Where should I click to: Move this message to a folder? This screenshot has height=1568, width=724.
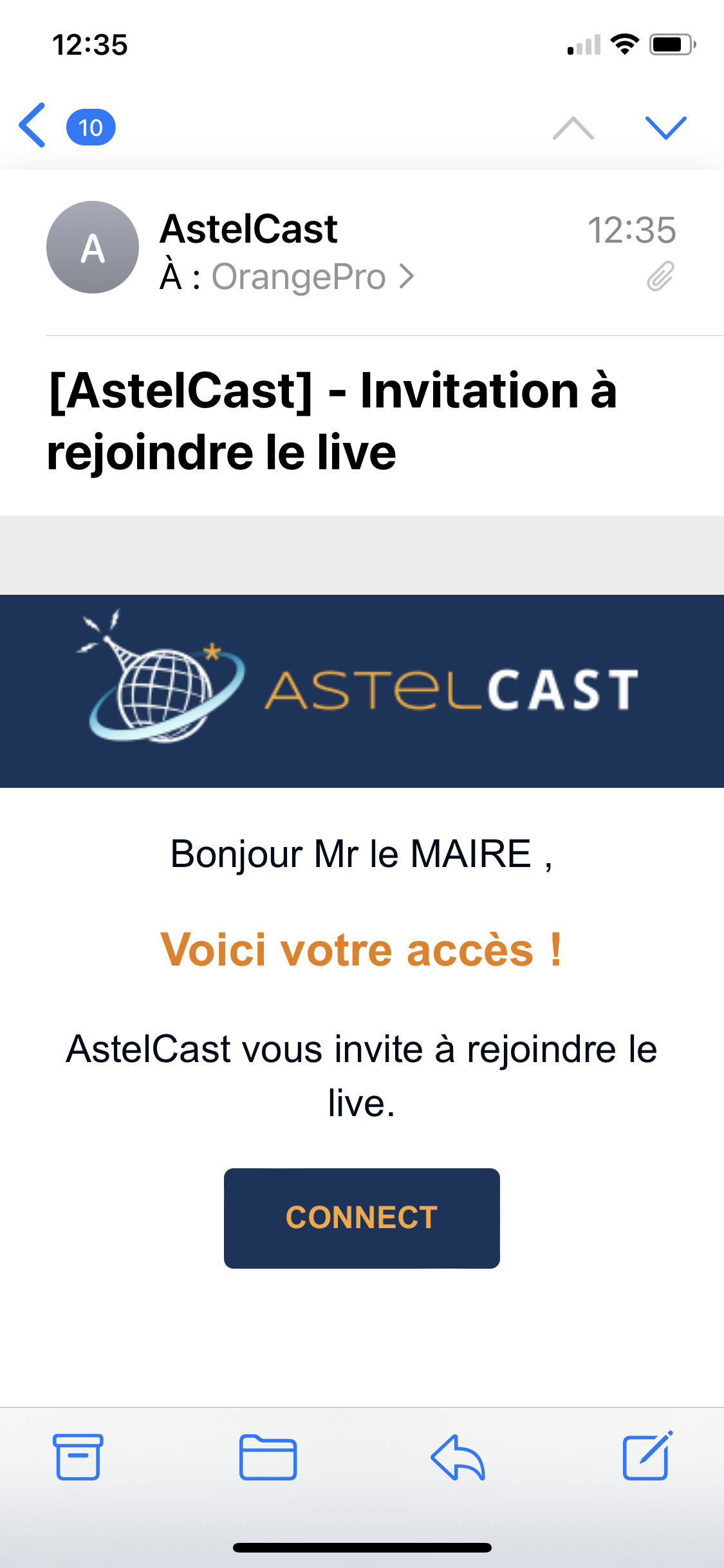268,1457
